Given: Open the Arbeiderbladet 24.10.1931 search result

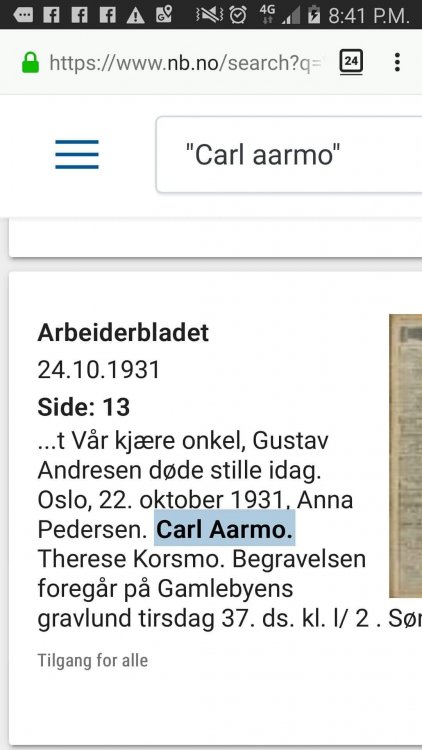Looking at the screenshot, I should (x=215, y=508).
